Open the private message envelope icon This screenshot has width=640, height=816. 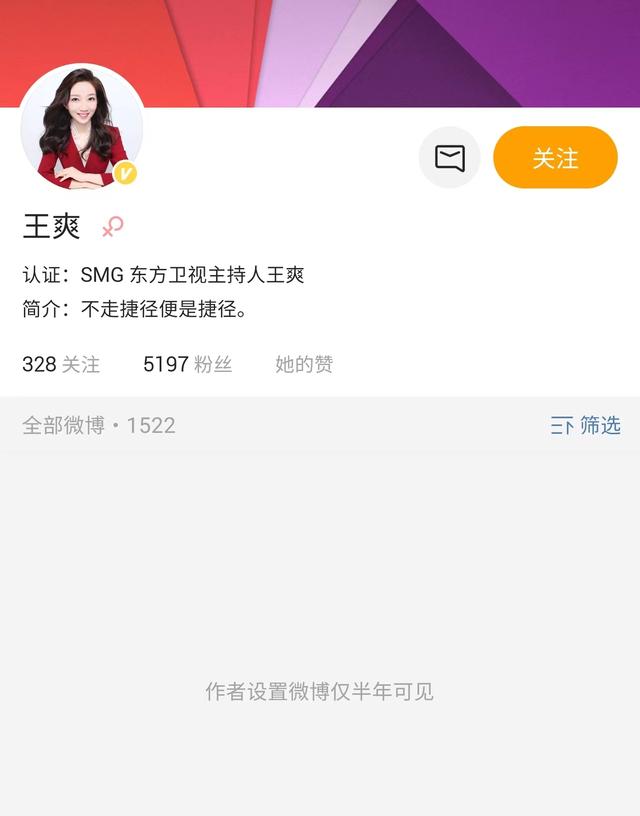(x=450, y=158)
